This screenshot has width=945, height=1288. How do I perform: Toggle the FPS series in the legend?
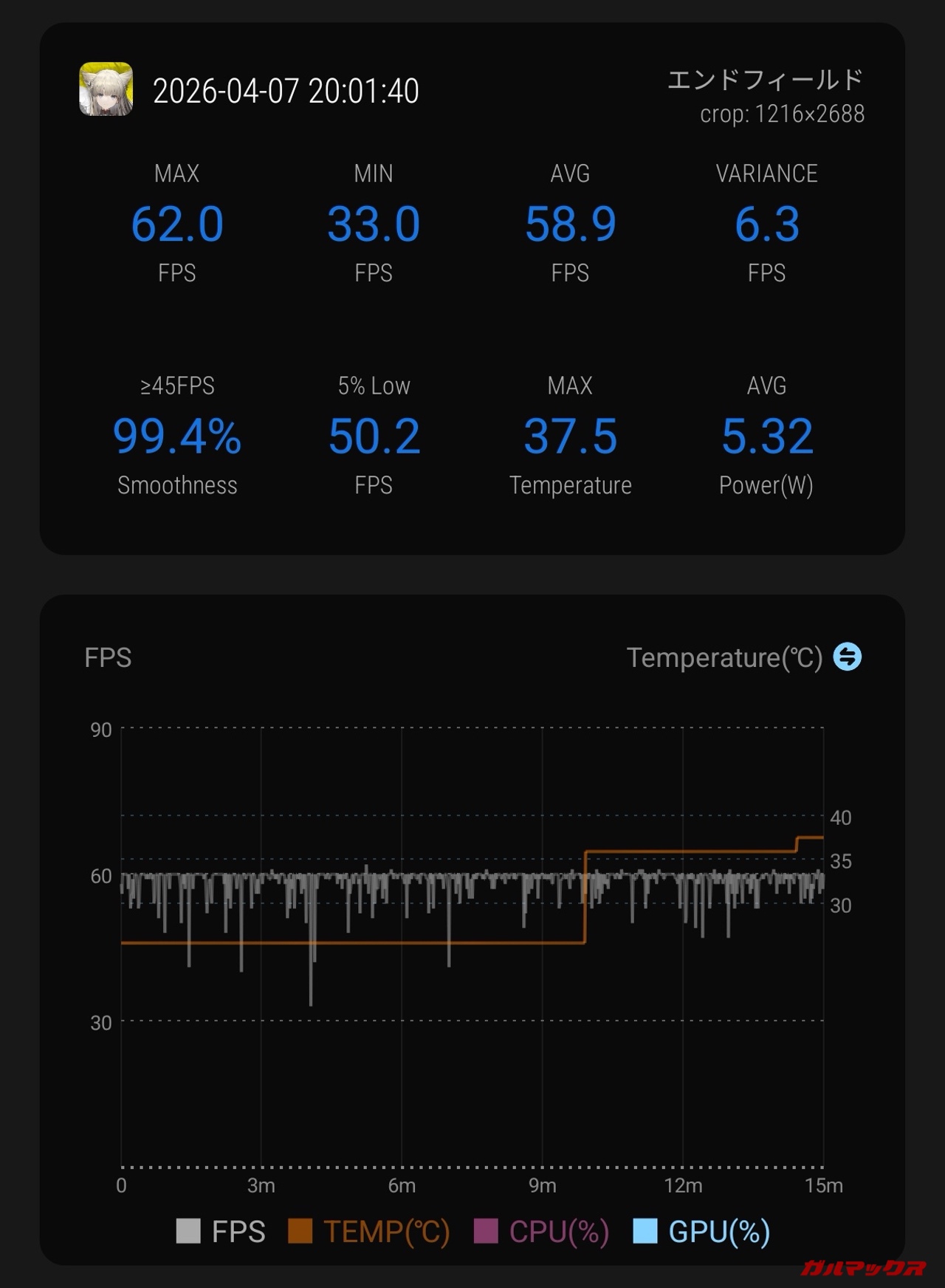pos(221,1231)
